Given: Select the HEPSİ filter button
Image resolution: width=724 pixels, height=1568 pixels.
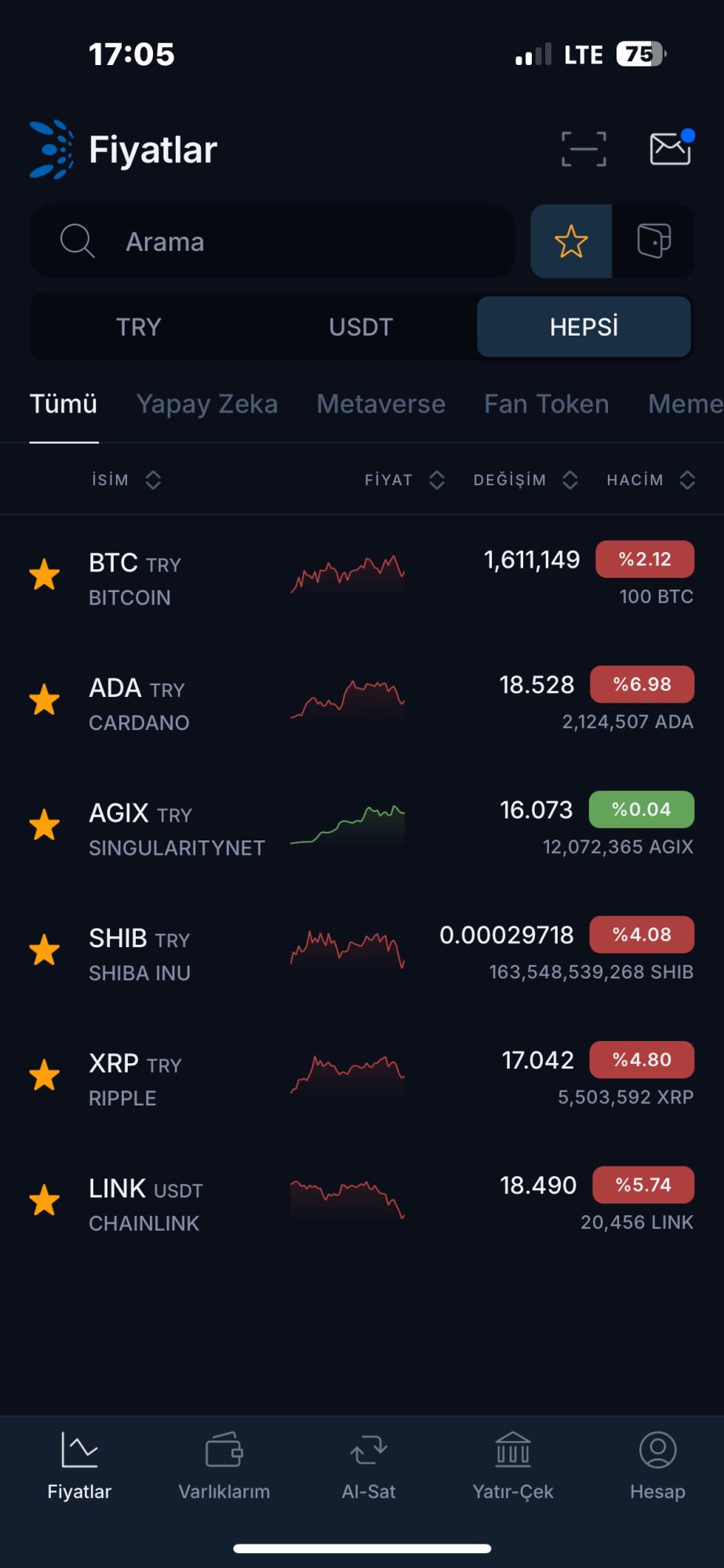Looking at the screenshot, I should 584,326.
